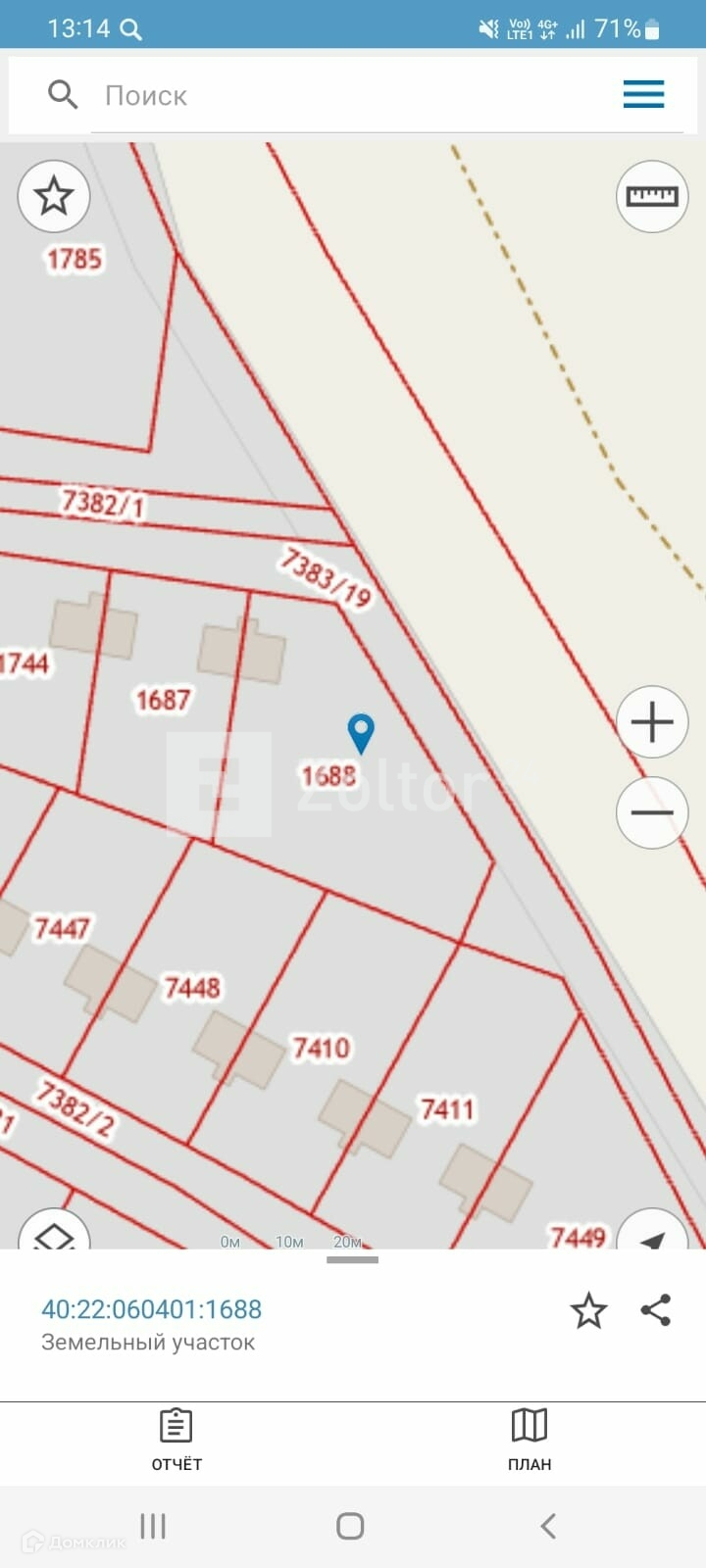Open the ПЛАН view

tap(529, 1441)
